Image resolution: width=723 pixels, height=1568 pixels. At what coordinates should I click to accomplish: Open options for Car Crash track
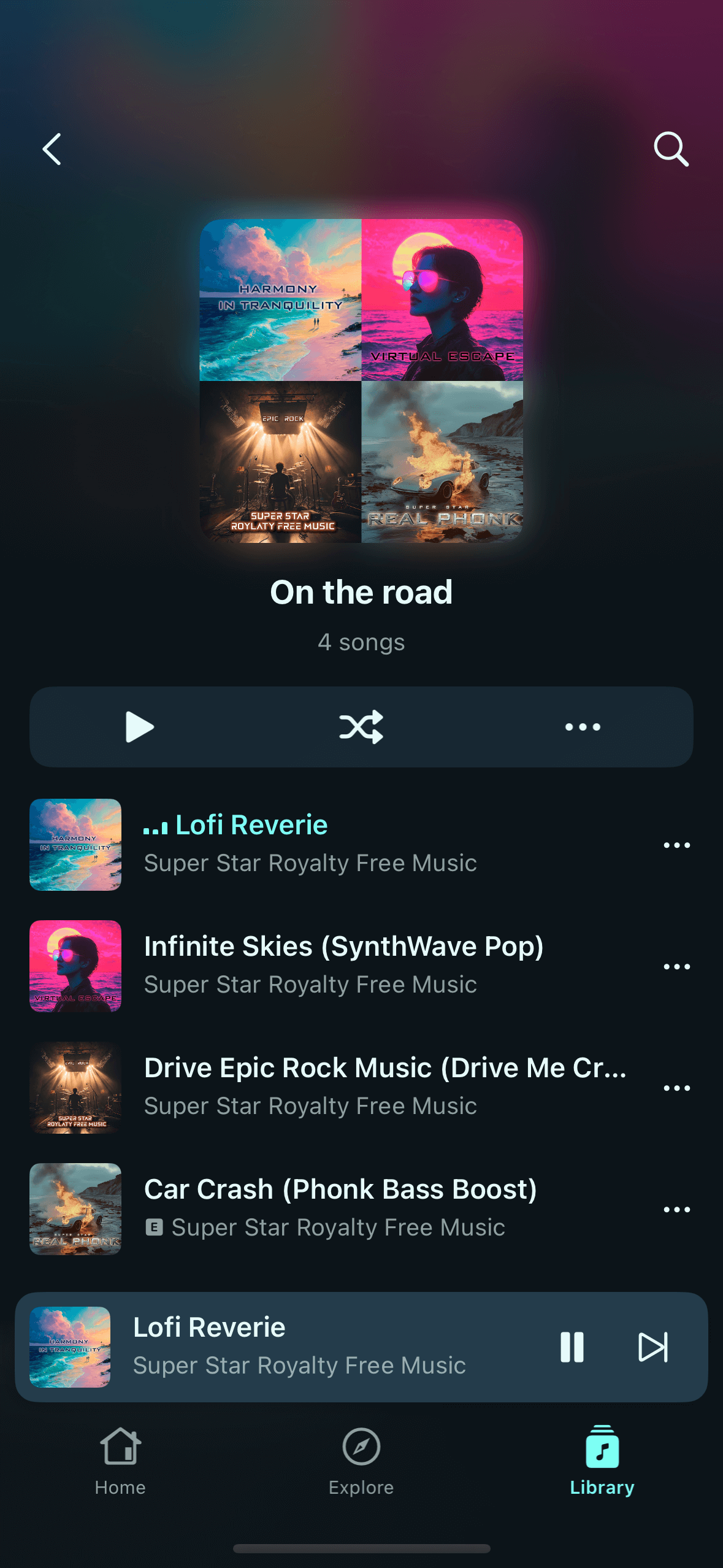[676, 1210]
